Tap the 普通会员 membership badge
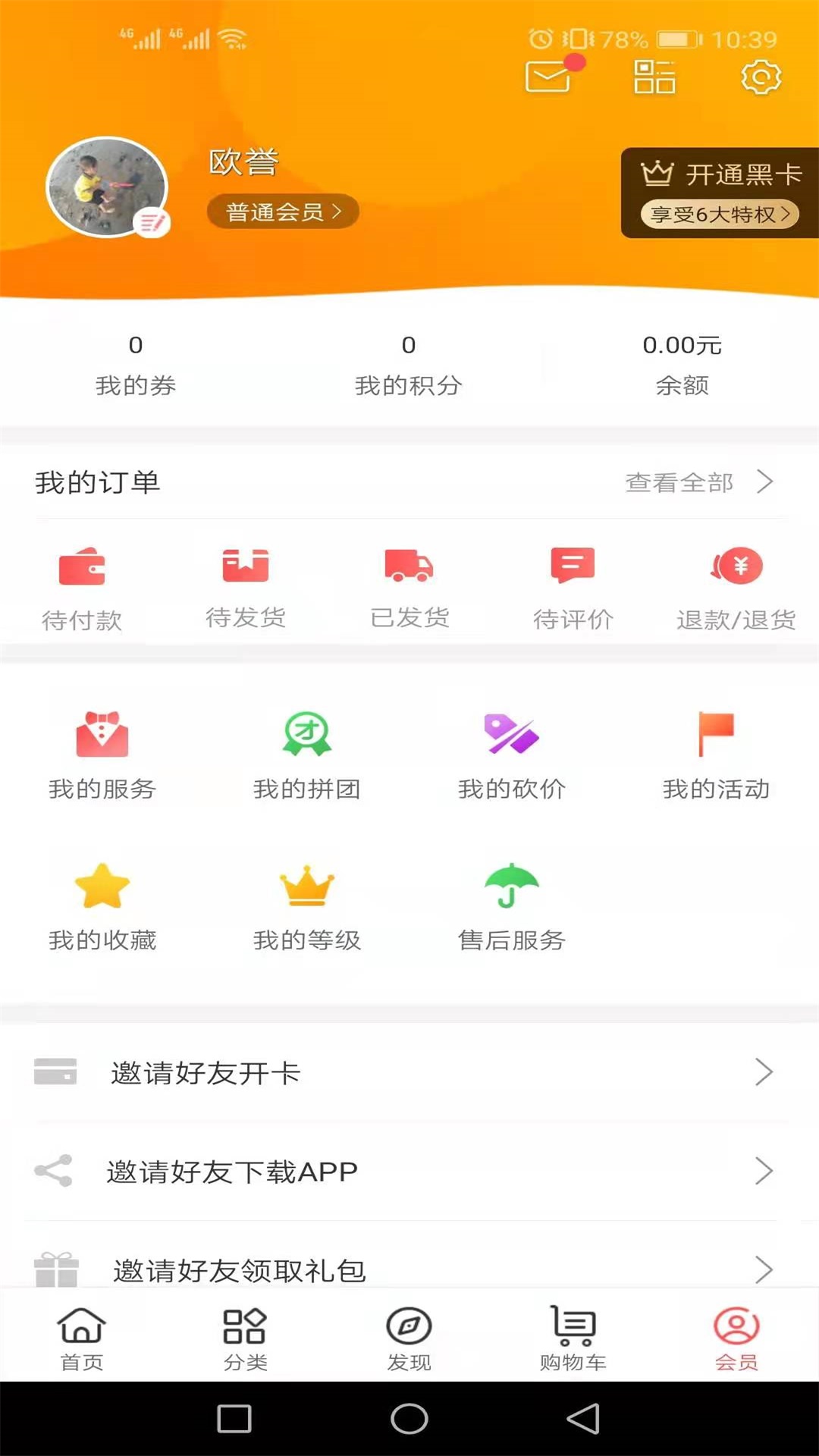The image size is (819, 1456). click(282, 212)
